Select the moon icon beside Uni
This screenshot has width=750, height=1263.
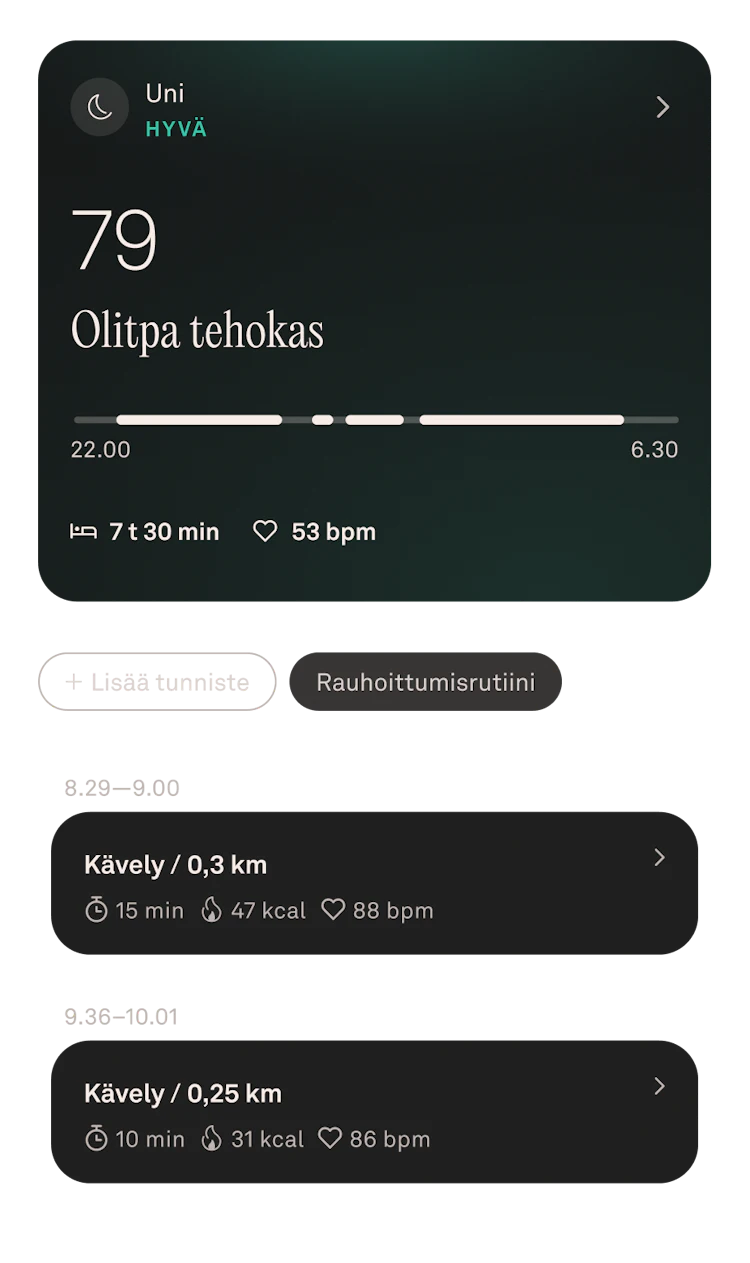coord(99,107)
